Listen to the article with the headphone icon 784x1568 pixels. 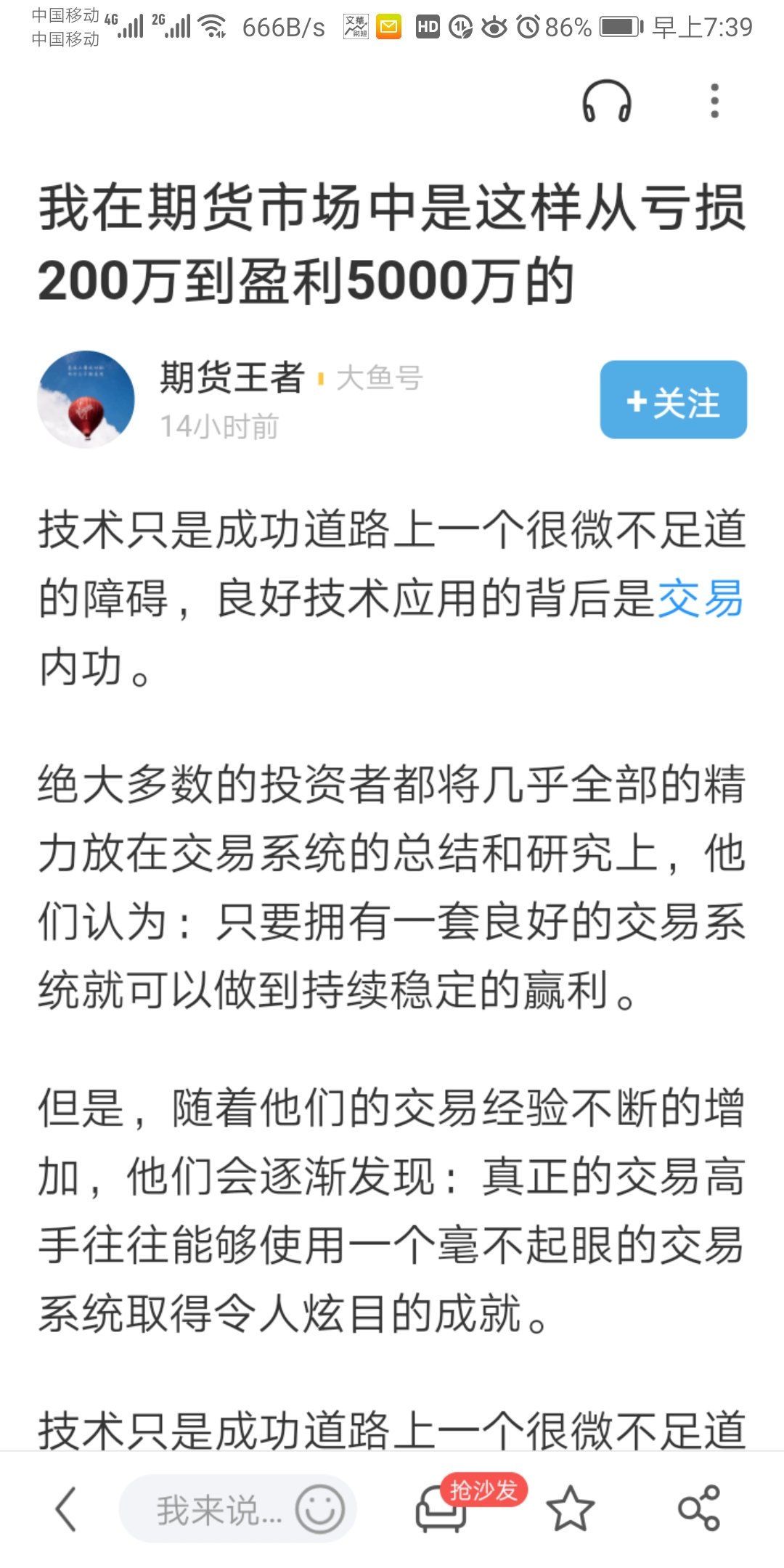[x=607, y=101]
